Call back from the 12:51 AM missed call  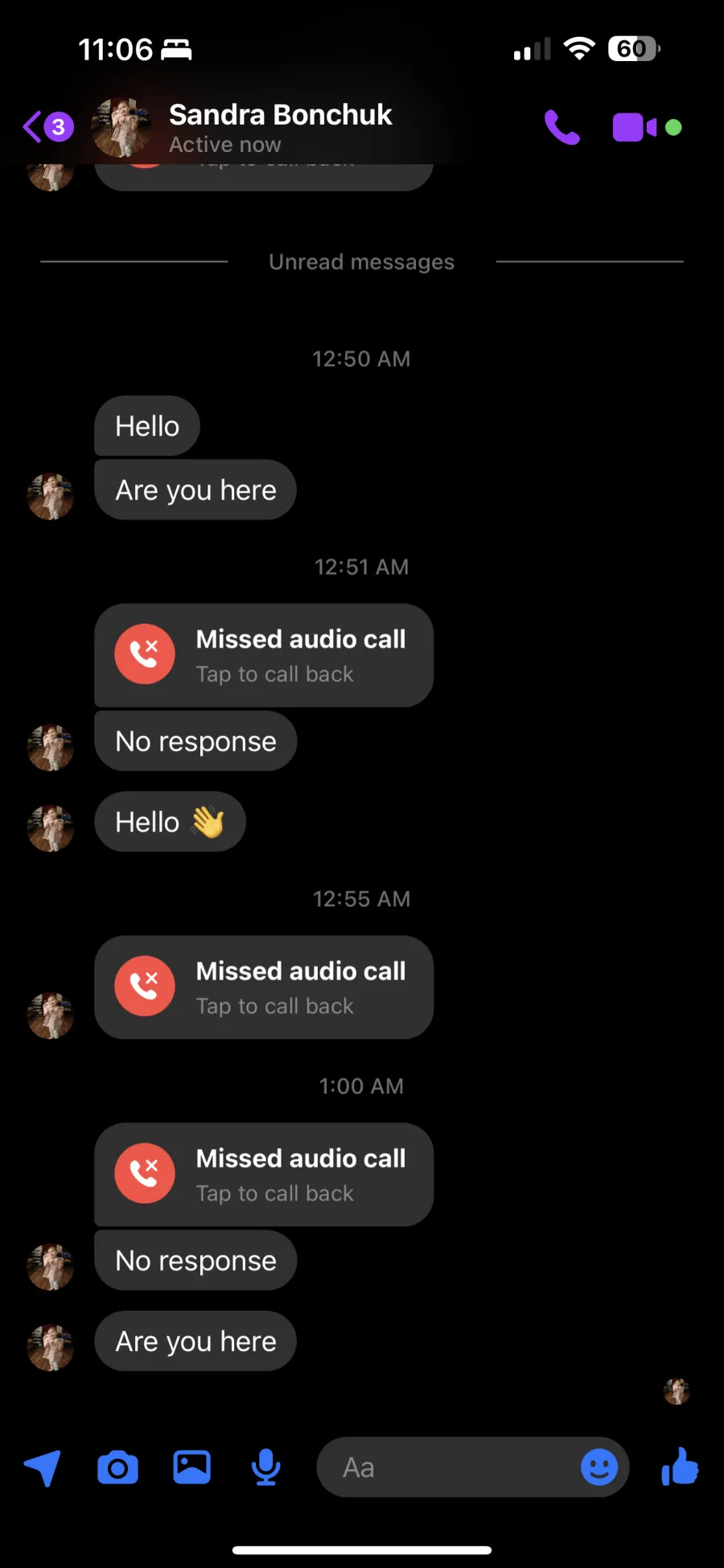tap(264, 655)
